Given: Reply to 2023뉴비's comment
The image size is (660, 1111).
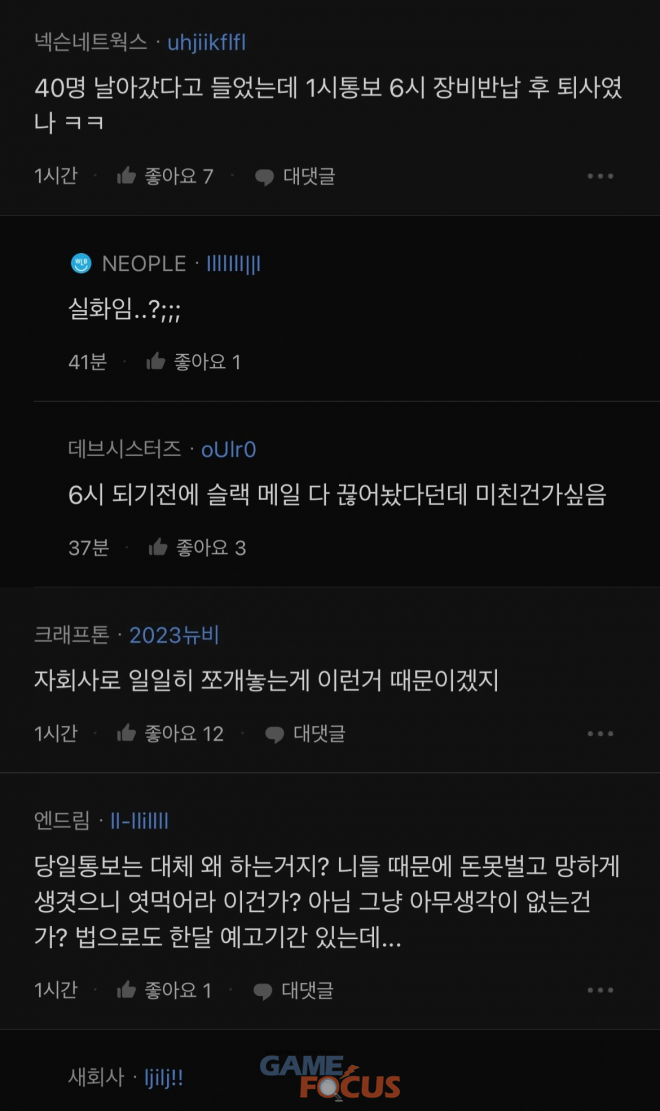Looking at the screenshot, I should click(x=305, y=733).
